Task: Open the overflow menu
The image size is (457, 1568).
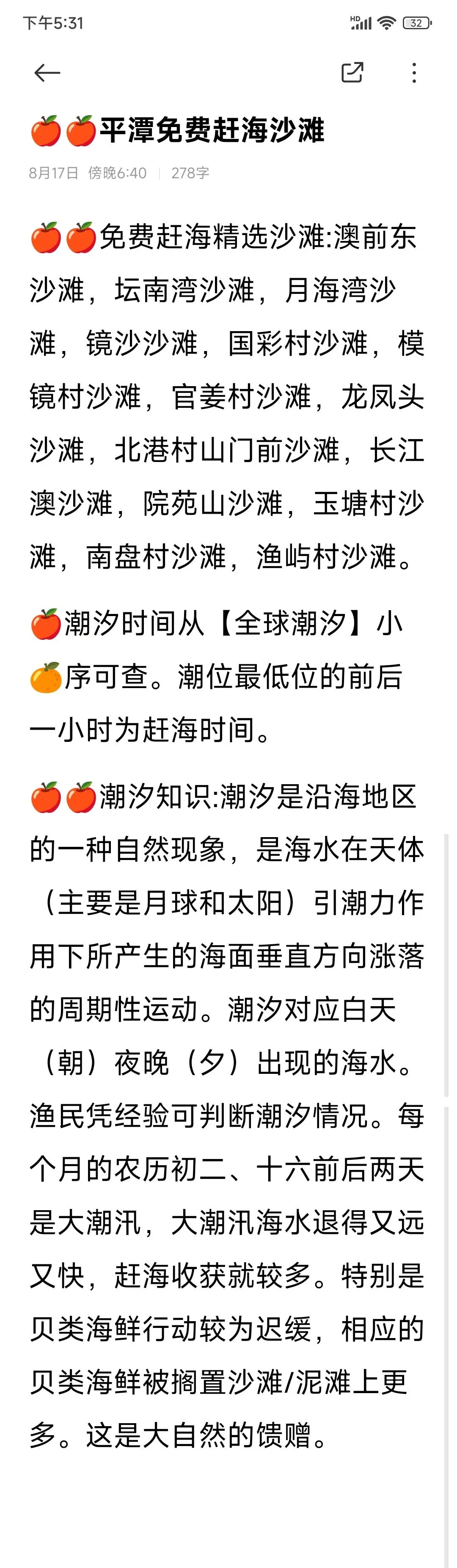Action: click(414, 73)
